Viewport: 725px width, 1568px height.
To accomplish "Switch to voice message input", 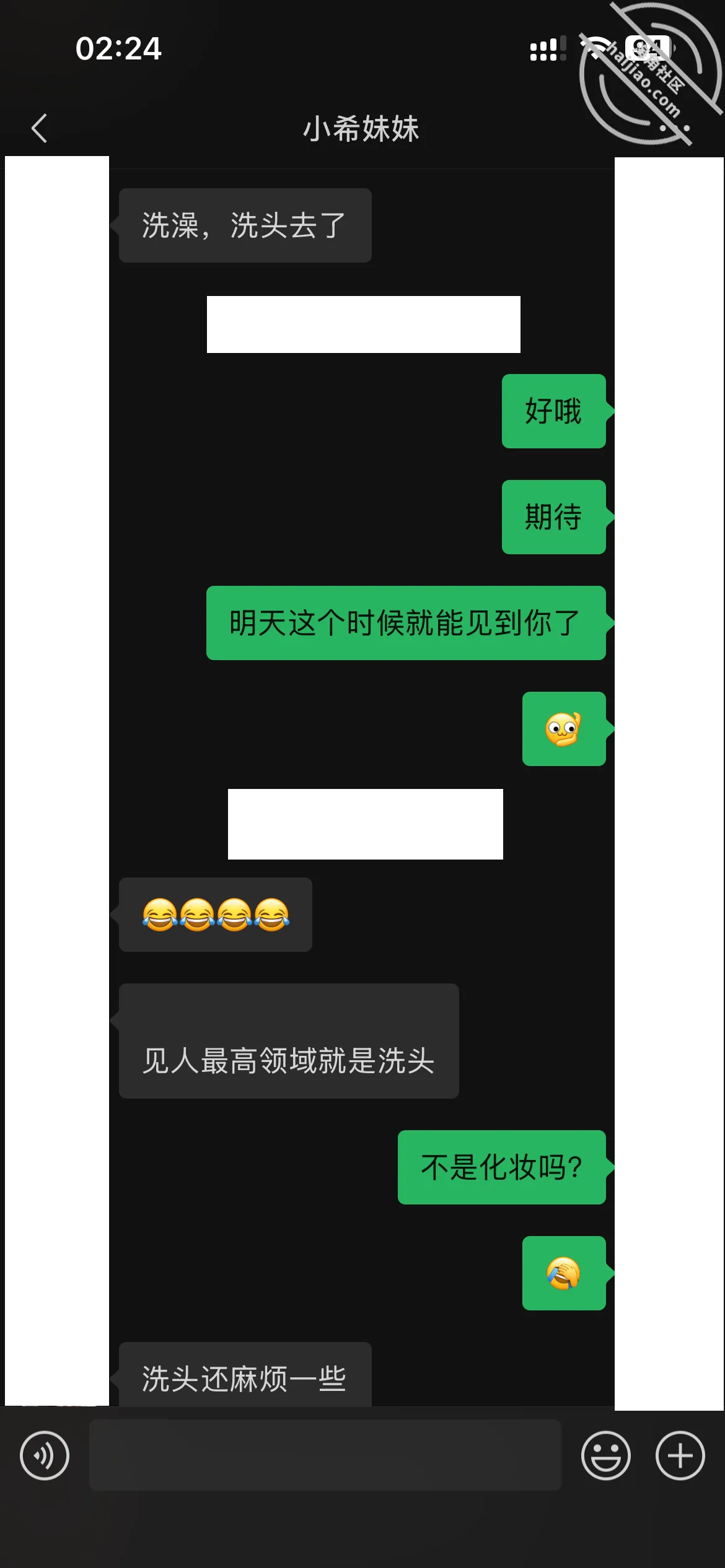I will [45, 1455].
